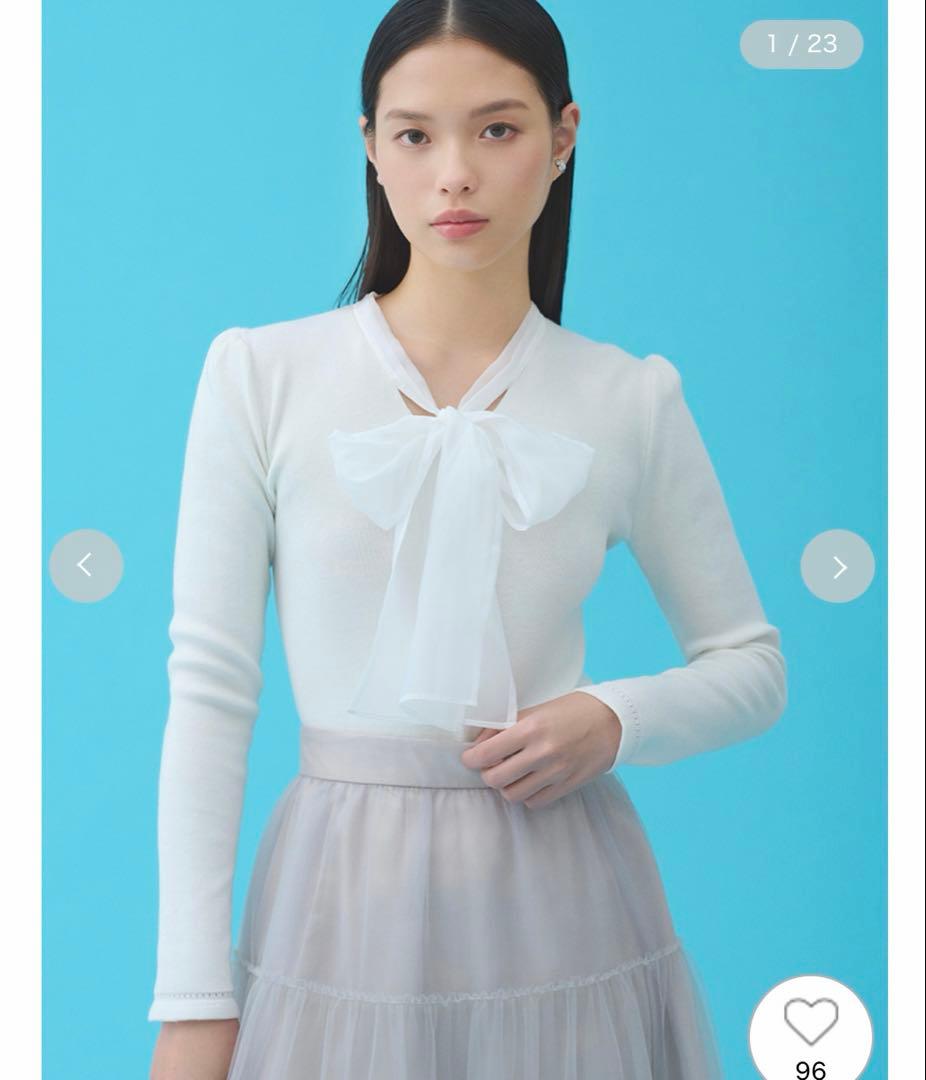
Task: Show the next product photo
Action: 838,567
